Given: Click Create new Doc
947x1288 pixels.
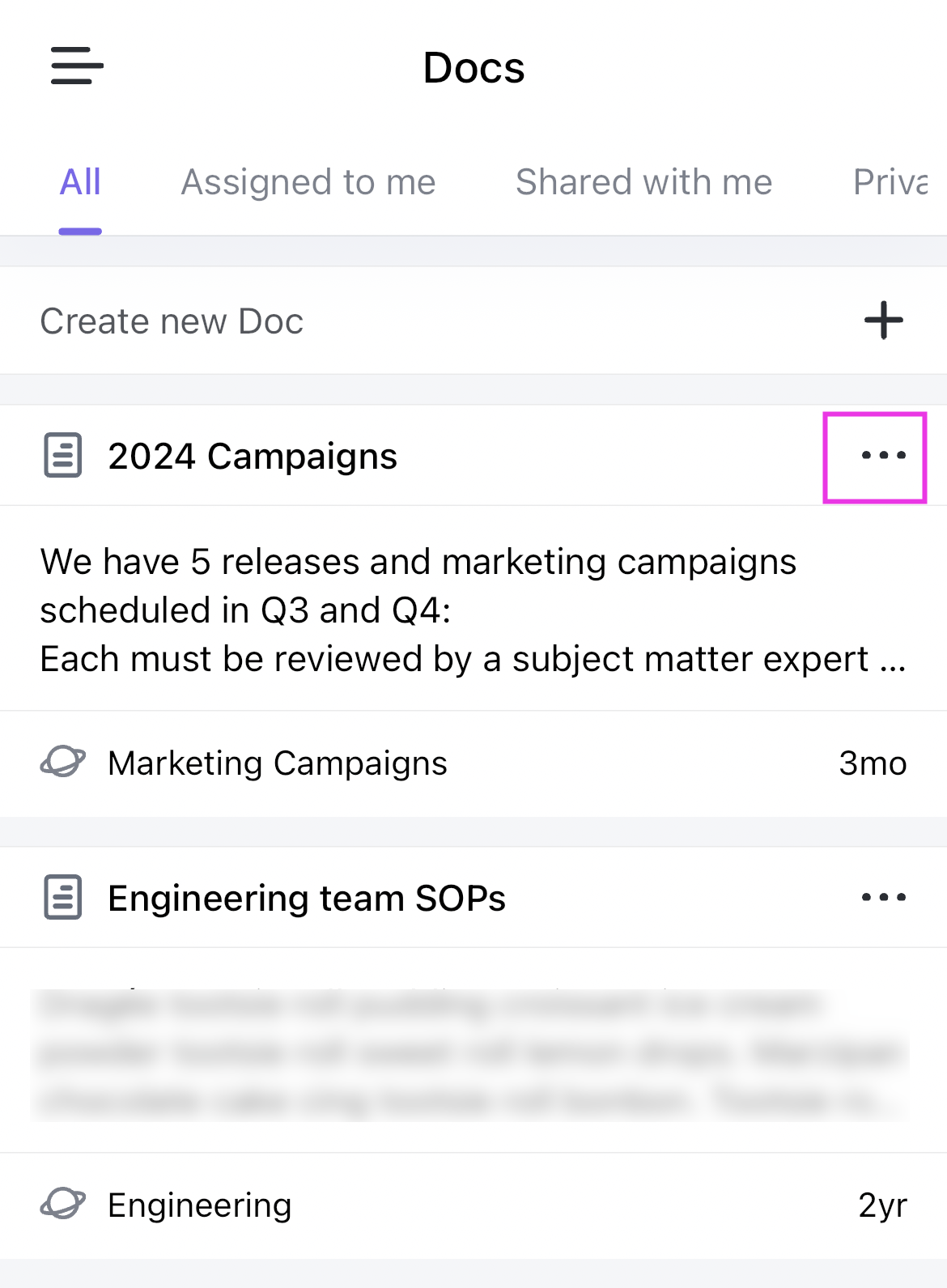Looking at the screenshot, I should (172, 320).
